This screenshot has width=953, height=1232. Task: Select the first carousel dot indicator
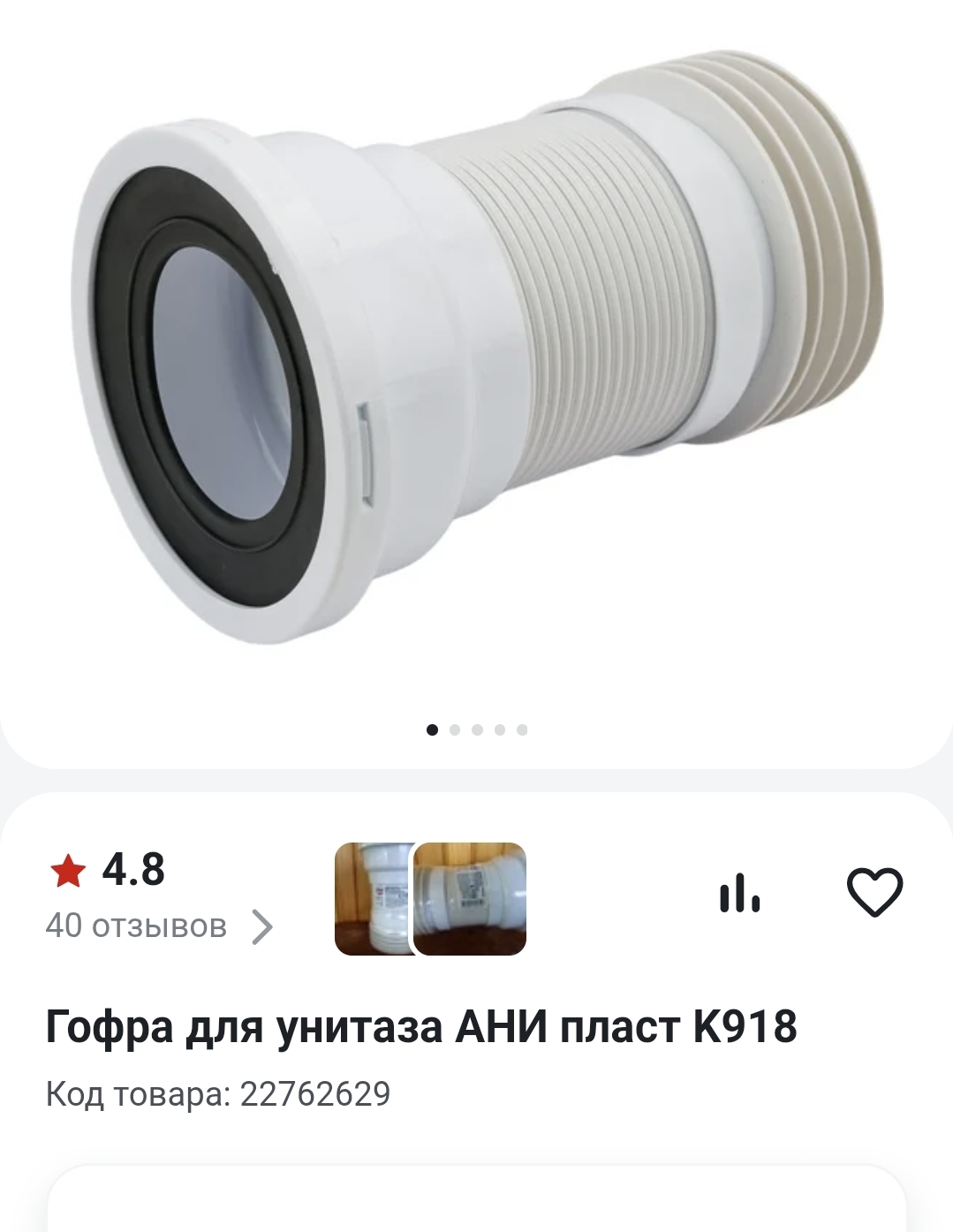[430, 729]
